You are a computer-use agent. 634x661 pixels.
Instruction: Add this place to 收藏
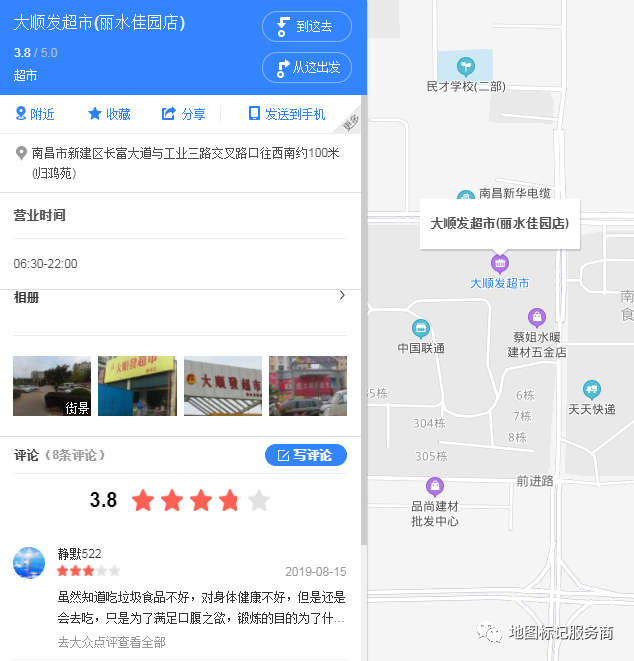(x=109, y=114)
